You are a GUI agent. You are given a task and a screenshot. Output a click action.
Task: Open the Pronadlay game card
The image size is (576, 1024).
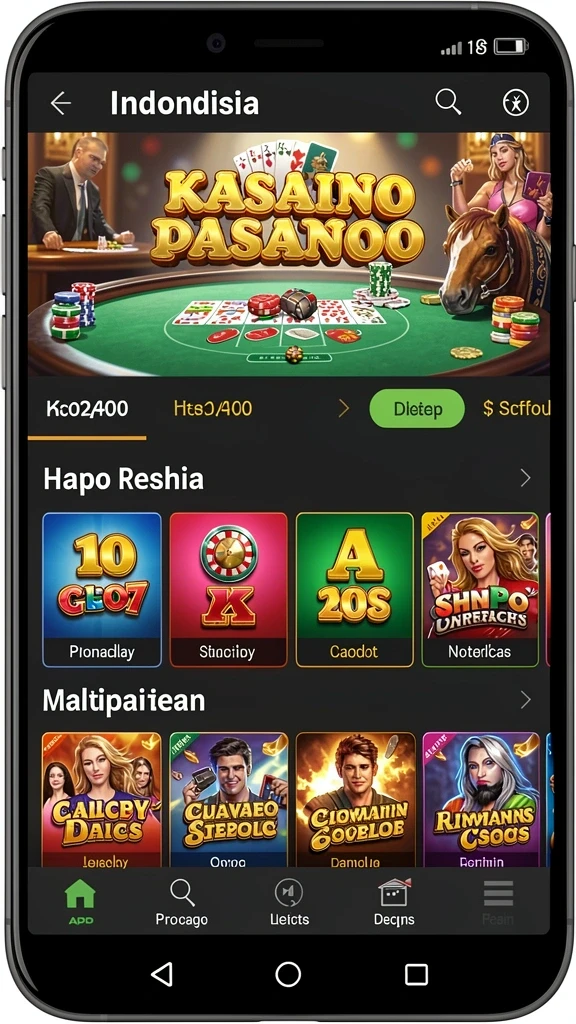point(102,590)
